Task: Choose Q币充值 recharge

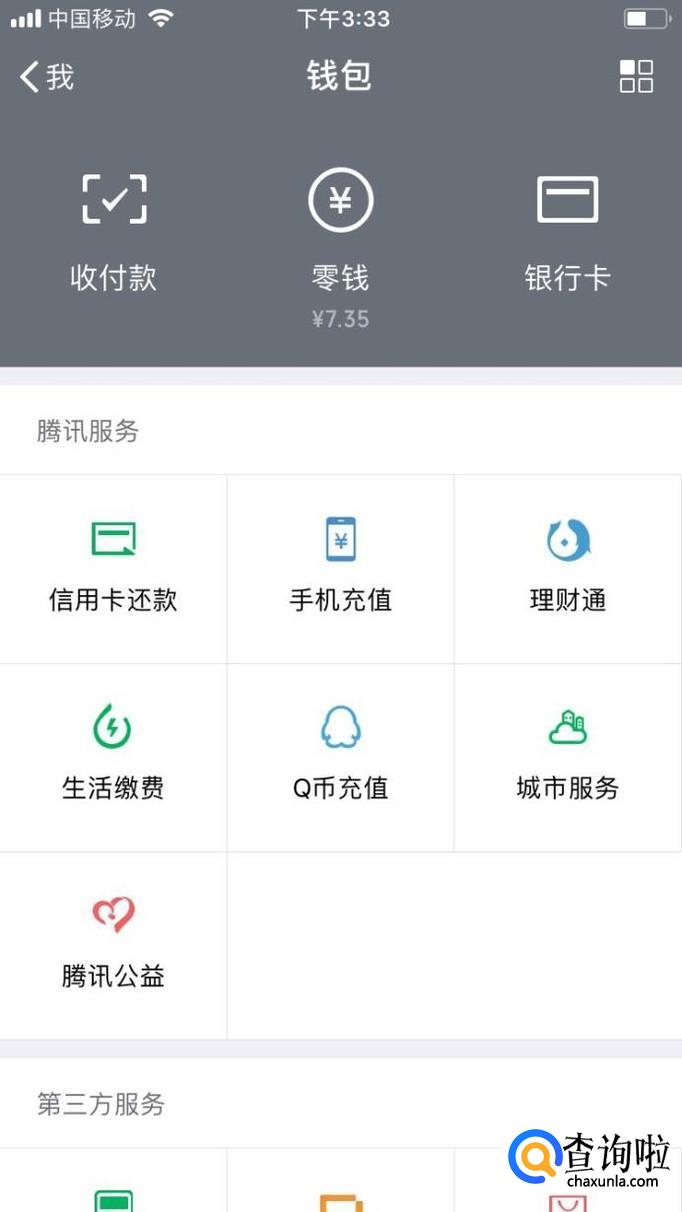Action: (x=340, y=756)
